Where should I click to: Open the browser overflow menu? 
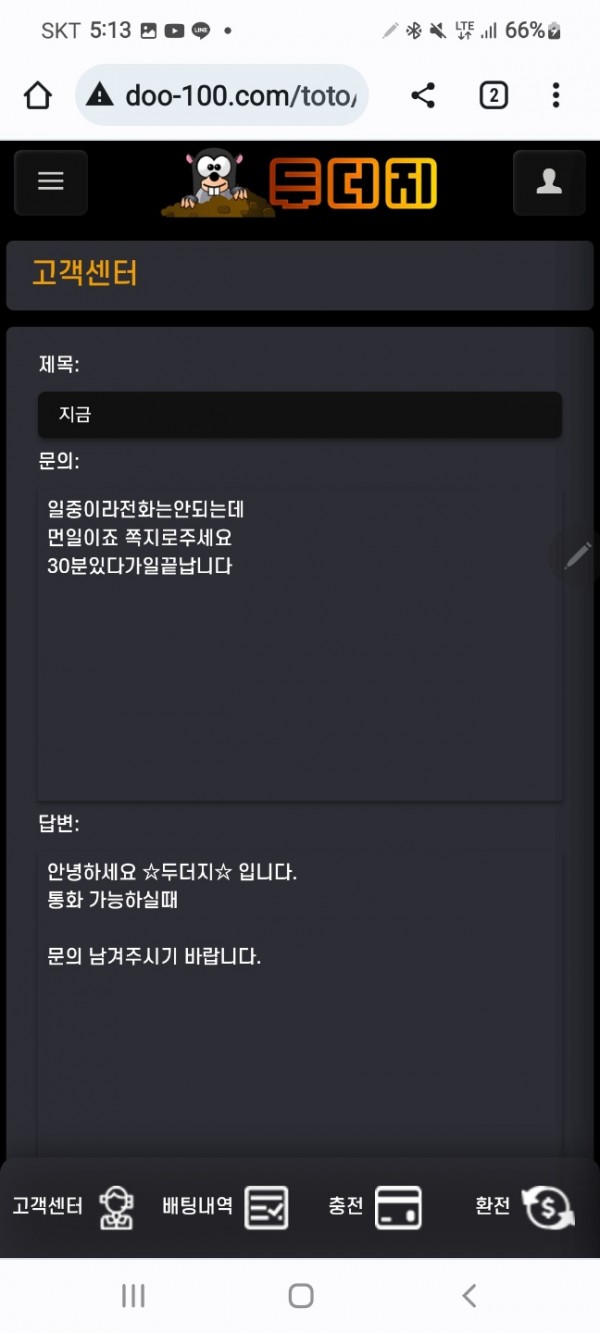tap(556, 95)
